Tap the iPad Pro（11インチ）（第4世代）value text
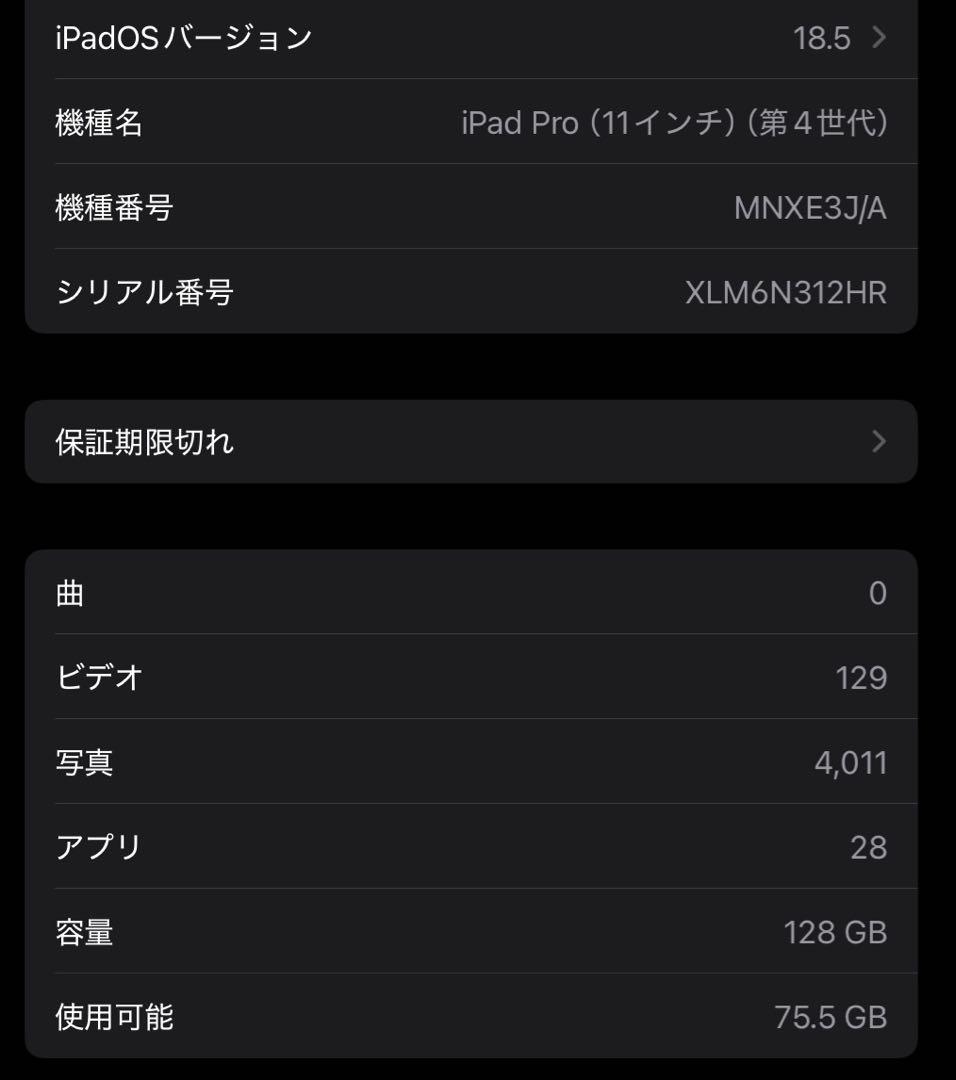 678,123
